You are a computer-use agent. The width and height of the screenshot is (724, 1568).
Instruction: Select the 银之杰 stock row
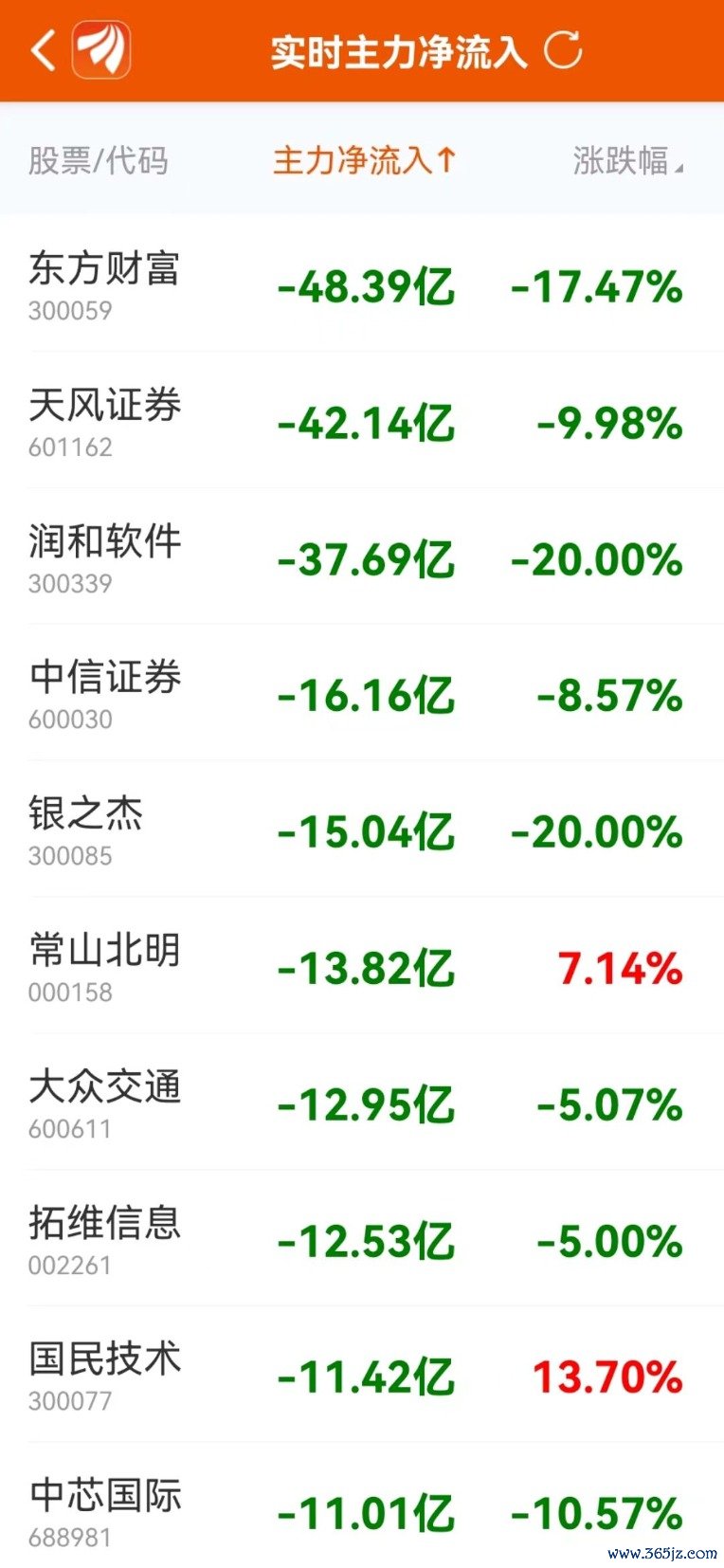click(x=362, y=830)
